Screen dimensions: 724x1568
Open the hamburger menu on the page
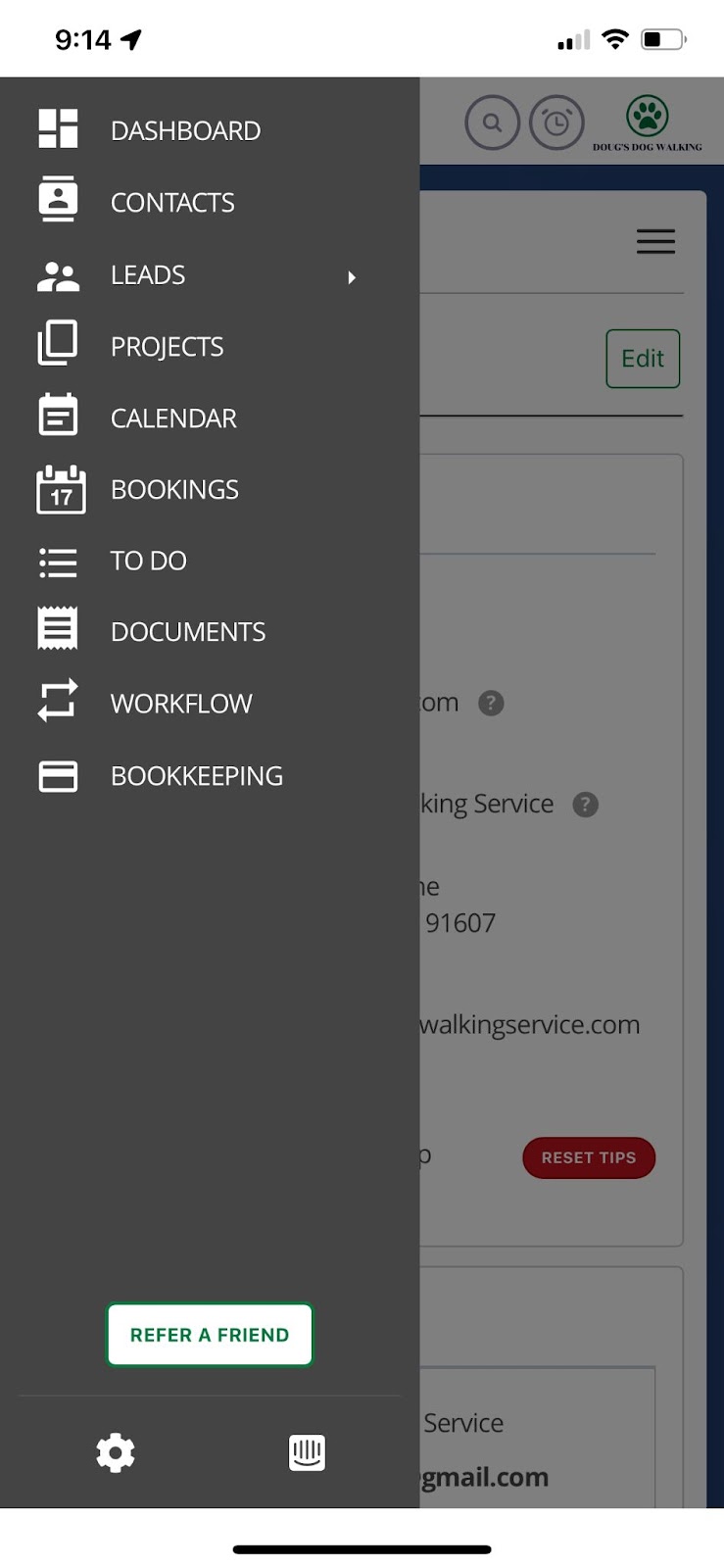point(655,241)
